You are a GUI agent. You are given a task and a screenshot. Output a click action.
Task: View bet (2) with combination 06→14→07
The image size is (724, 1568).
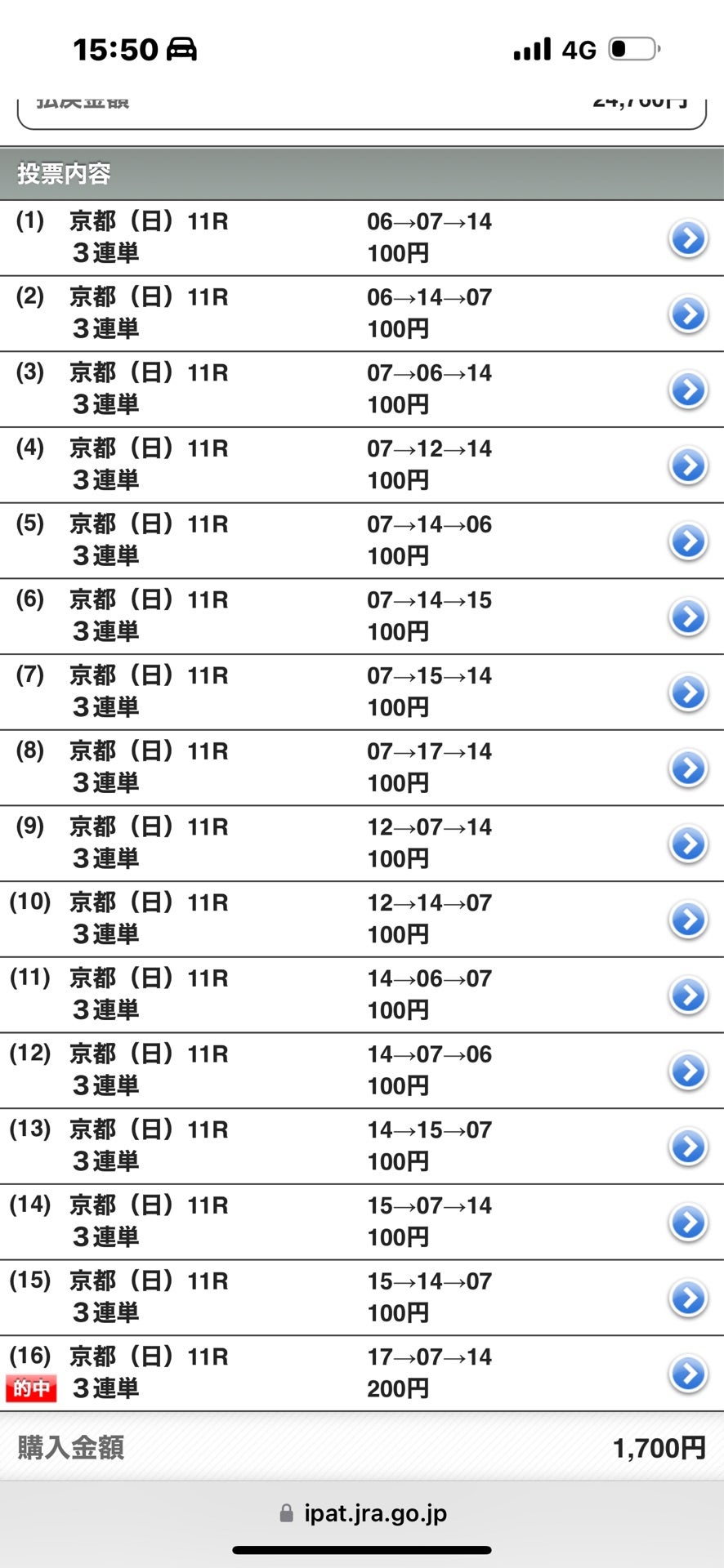(x=688, y=314)
